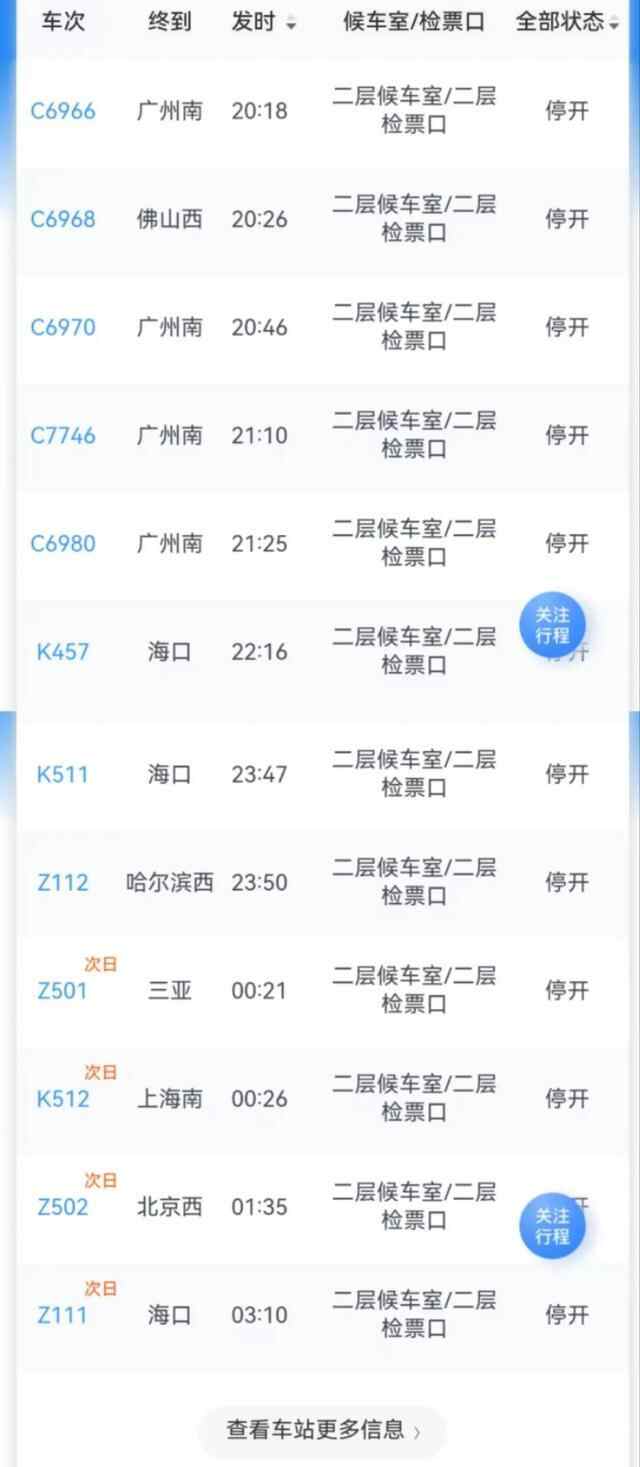Tap 查看车站更多信息 for more station info

[x=322, y=1430]
